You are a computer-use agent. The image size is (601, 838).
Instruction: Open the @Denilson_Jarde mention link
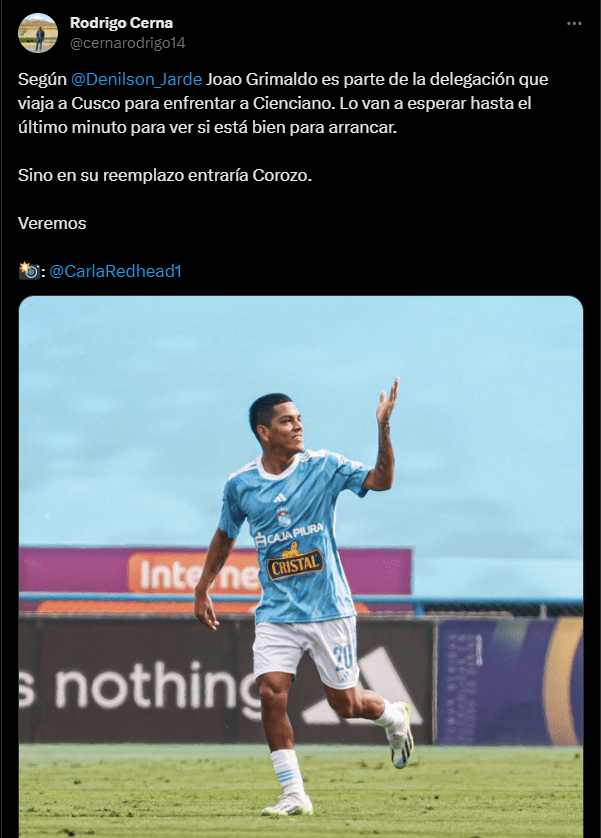coord(137,79)
